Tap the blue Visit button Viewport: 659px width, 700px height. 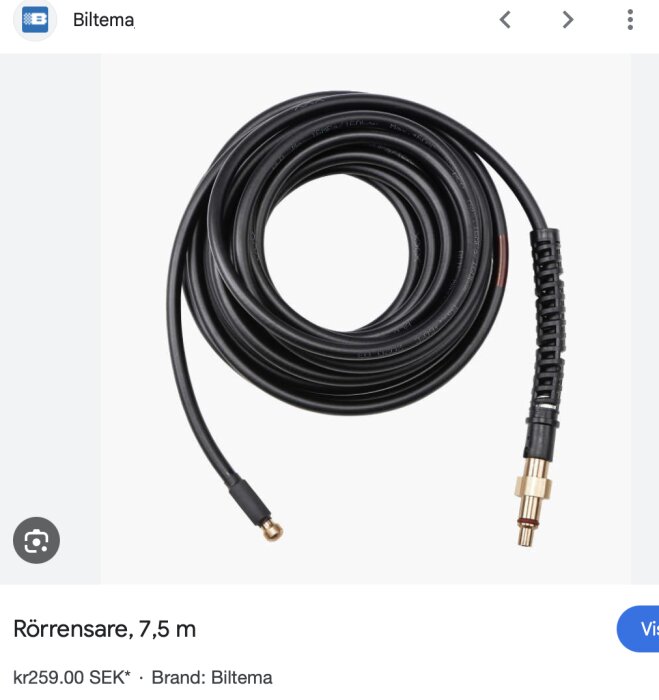click(x=641, y=629)
